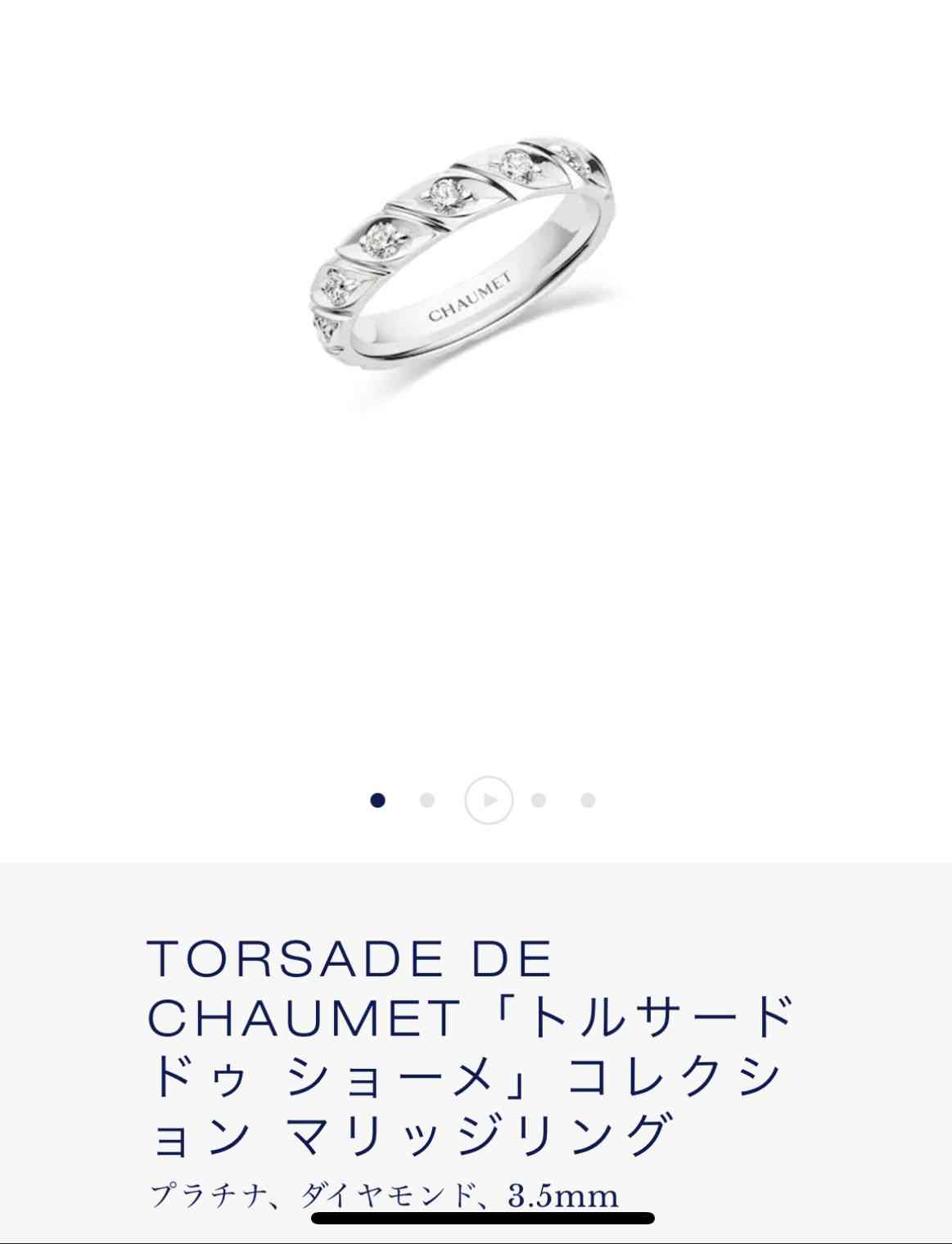952x1244 pixels.
Task: Switch the carousel to its final slide
Action: pos(588,800)
